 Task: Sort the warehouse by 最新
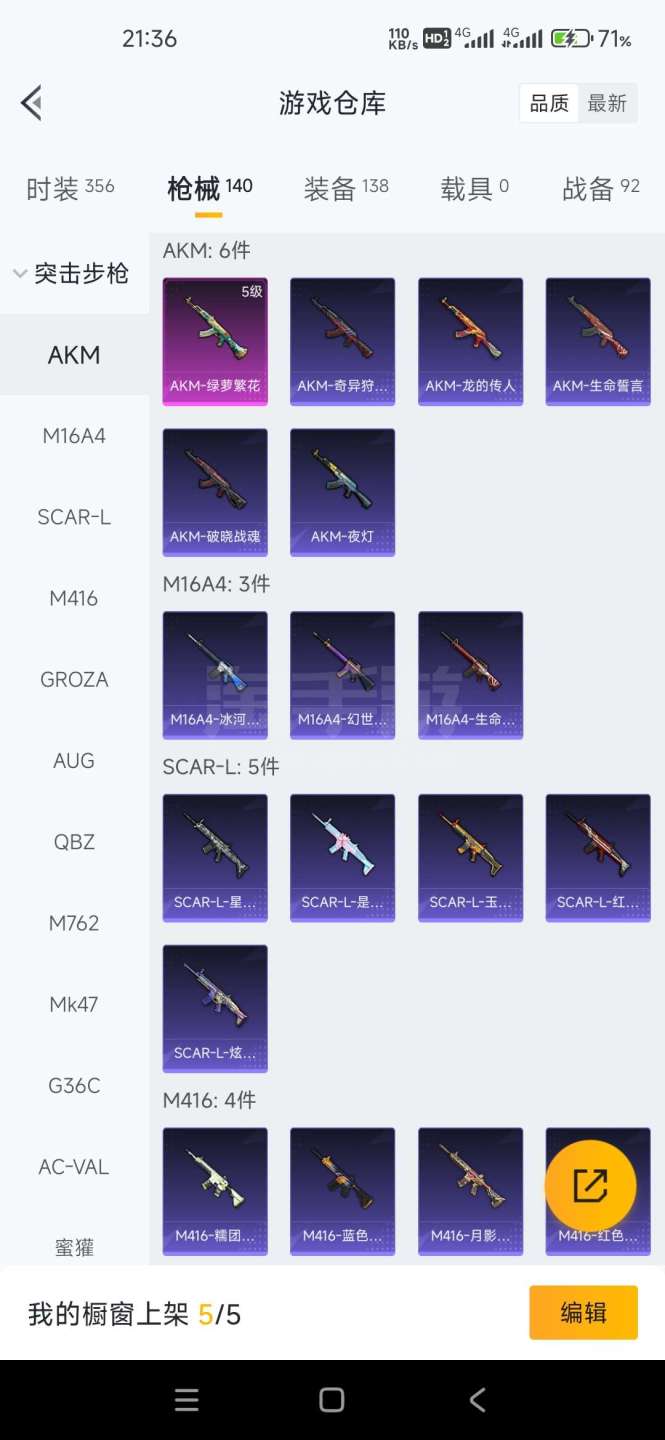(607, 103)
